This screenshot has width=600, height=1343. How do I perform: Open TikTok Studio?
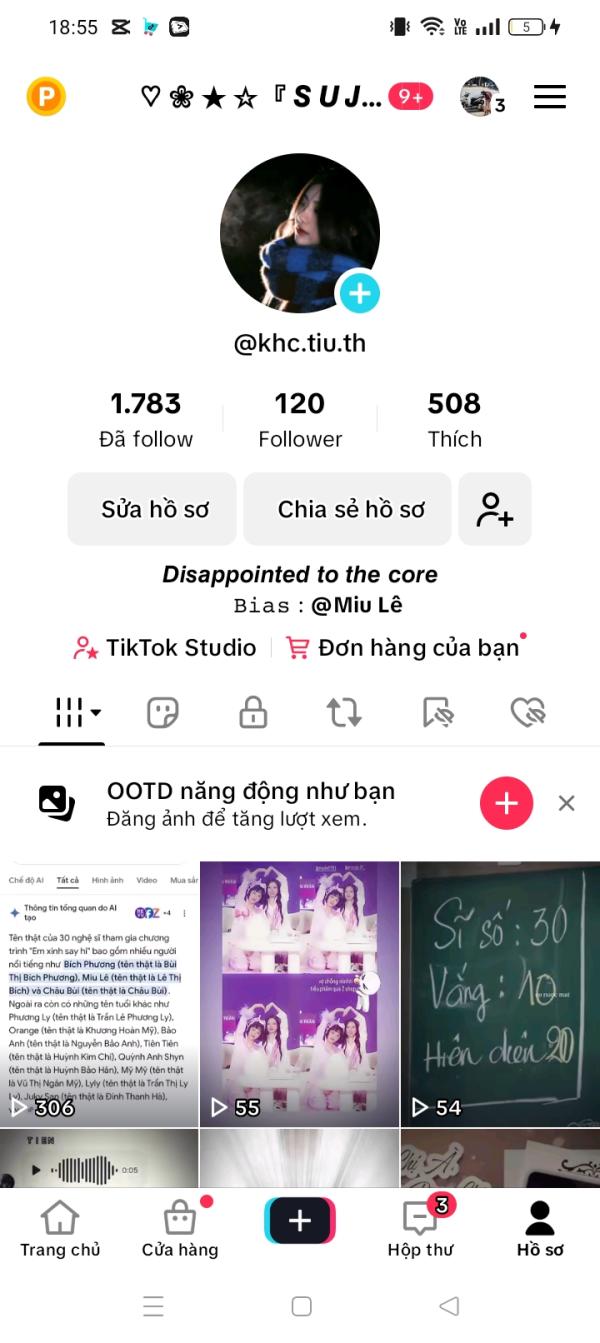[x=165, y=647]
